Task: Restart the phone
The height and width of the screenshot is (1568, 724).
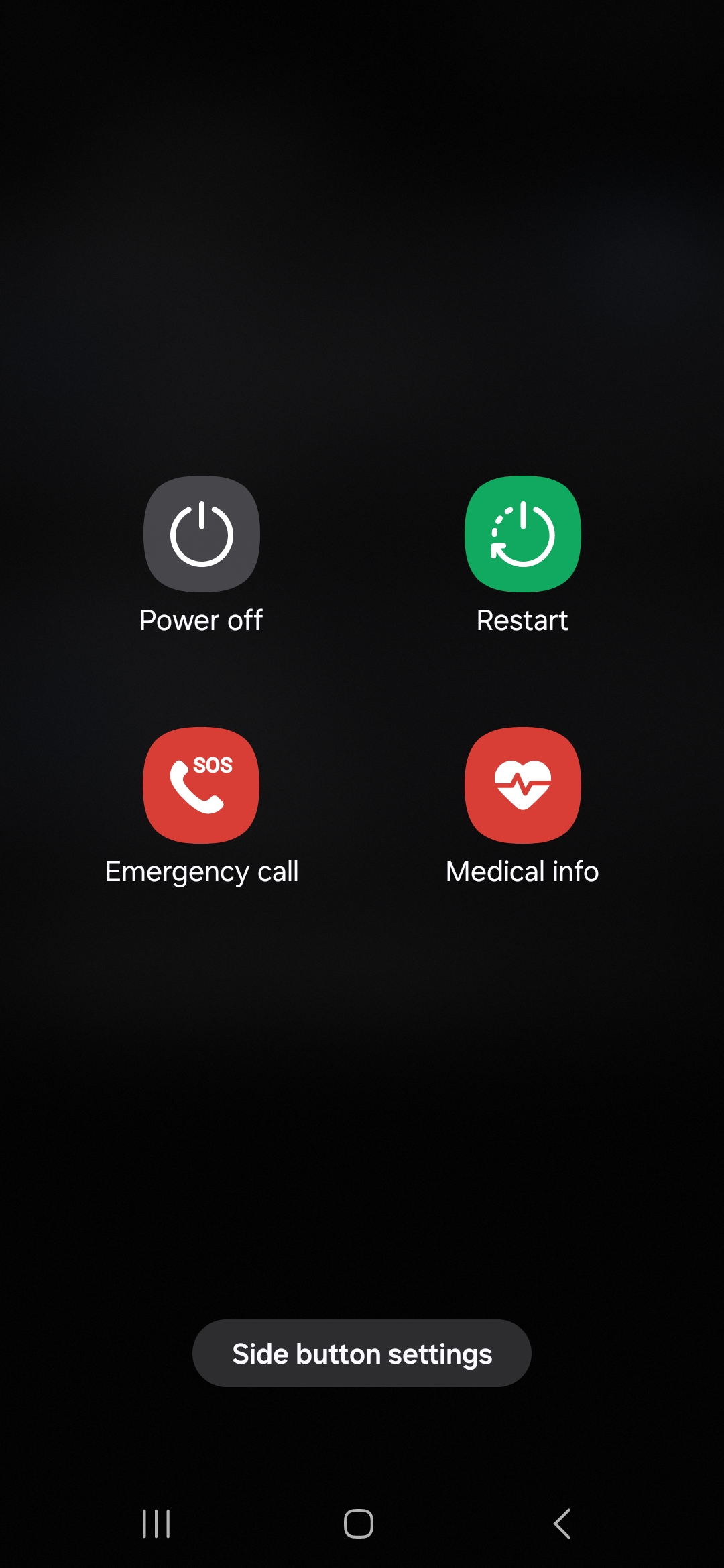Action: 523,535
